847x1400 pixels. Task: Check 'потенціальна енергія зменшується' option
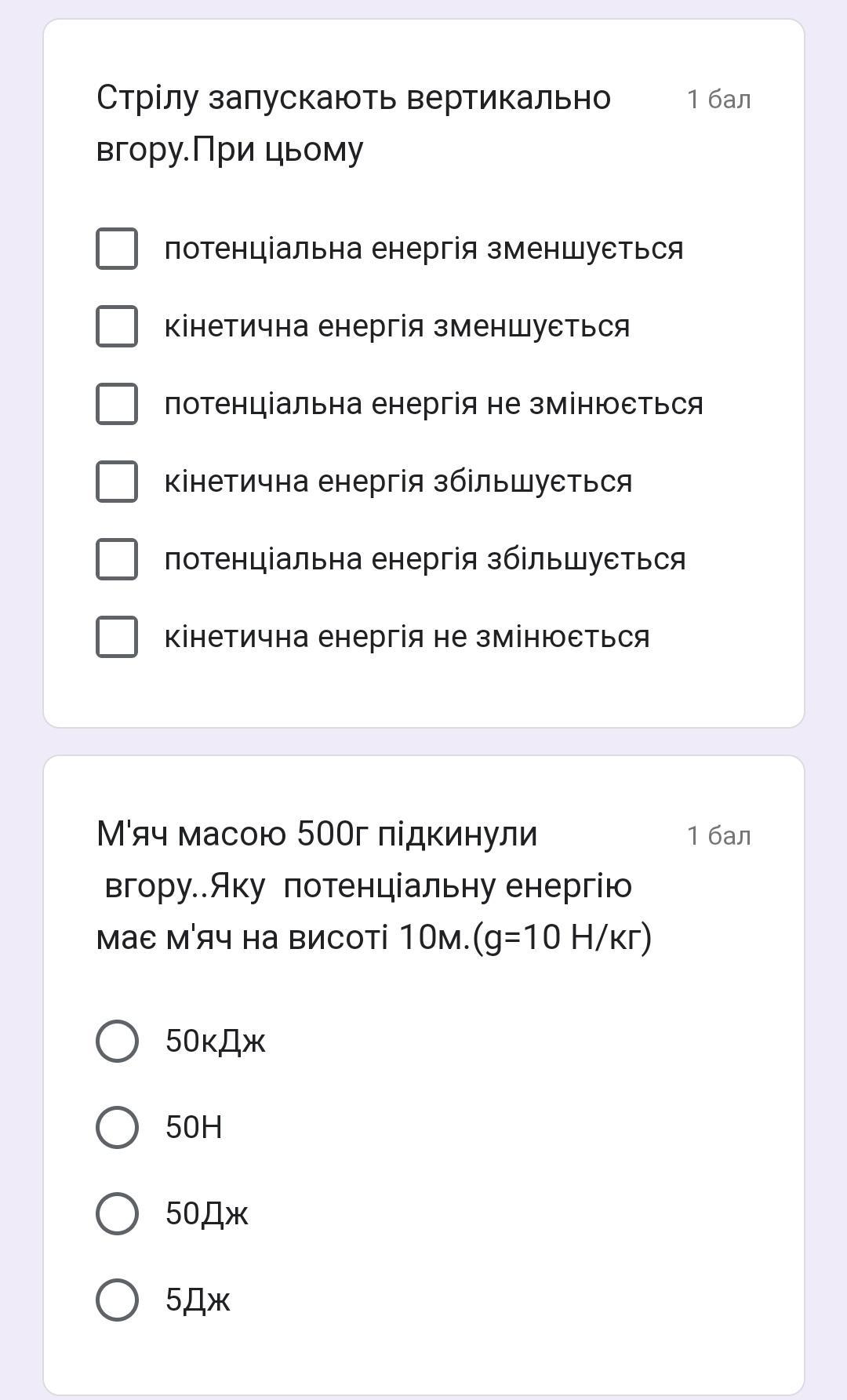tap(117, 249)
